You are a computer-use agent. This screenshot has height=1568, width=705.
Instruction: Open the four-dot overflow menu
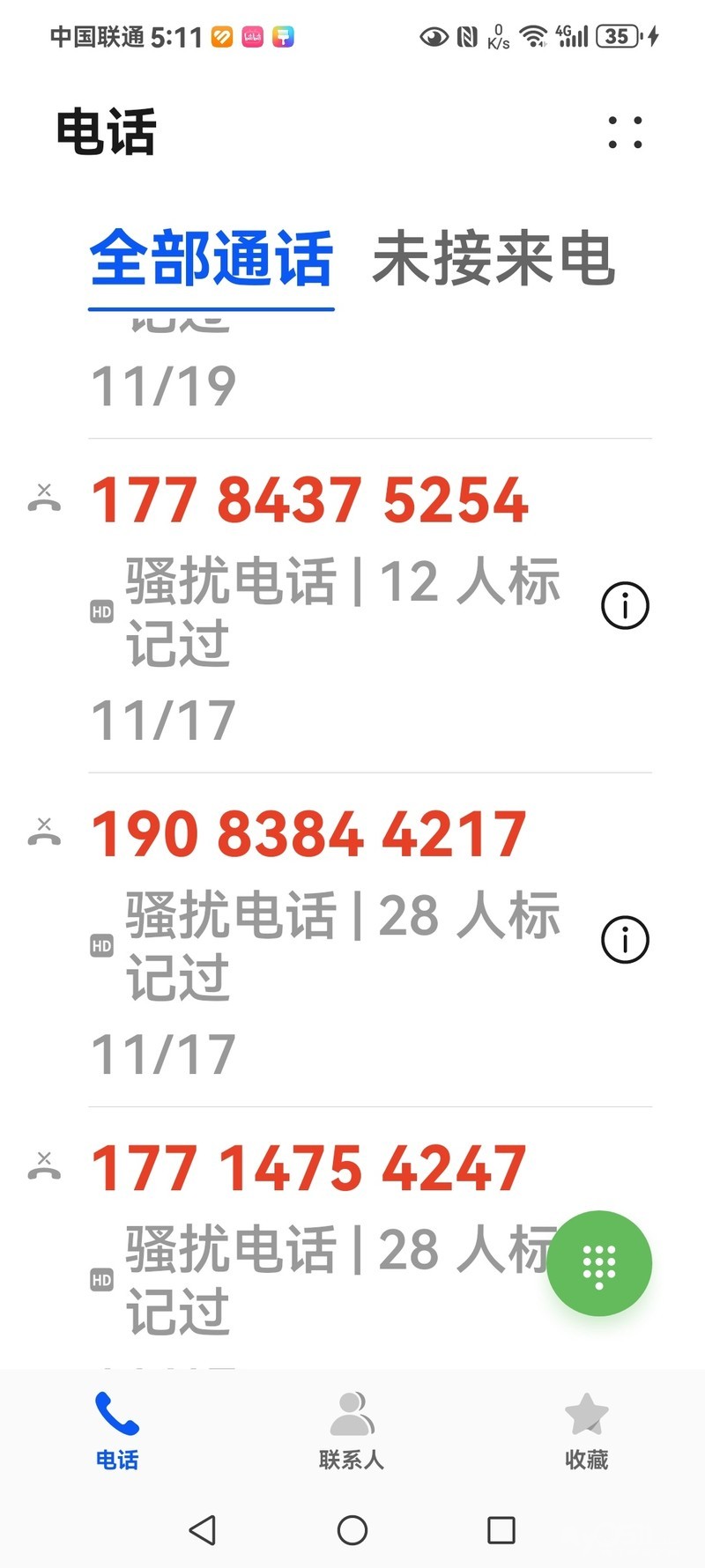pyautogui.click(x=625, y=132)
